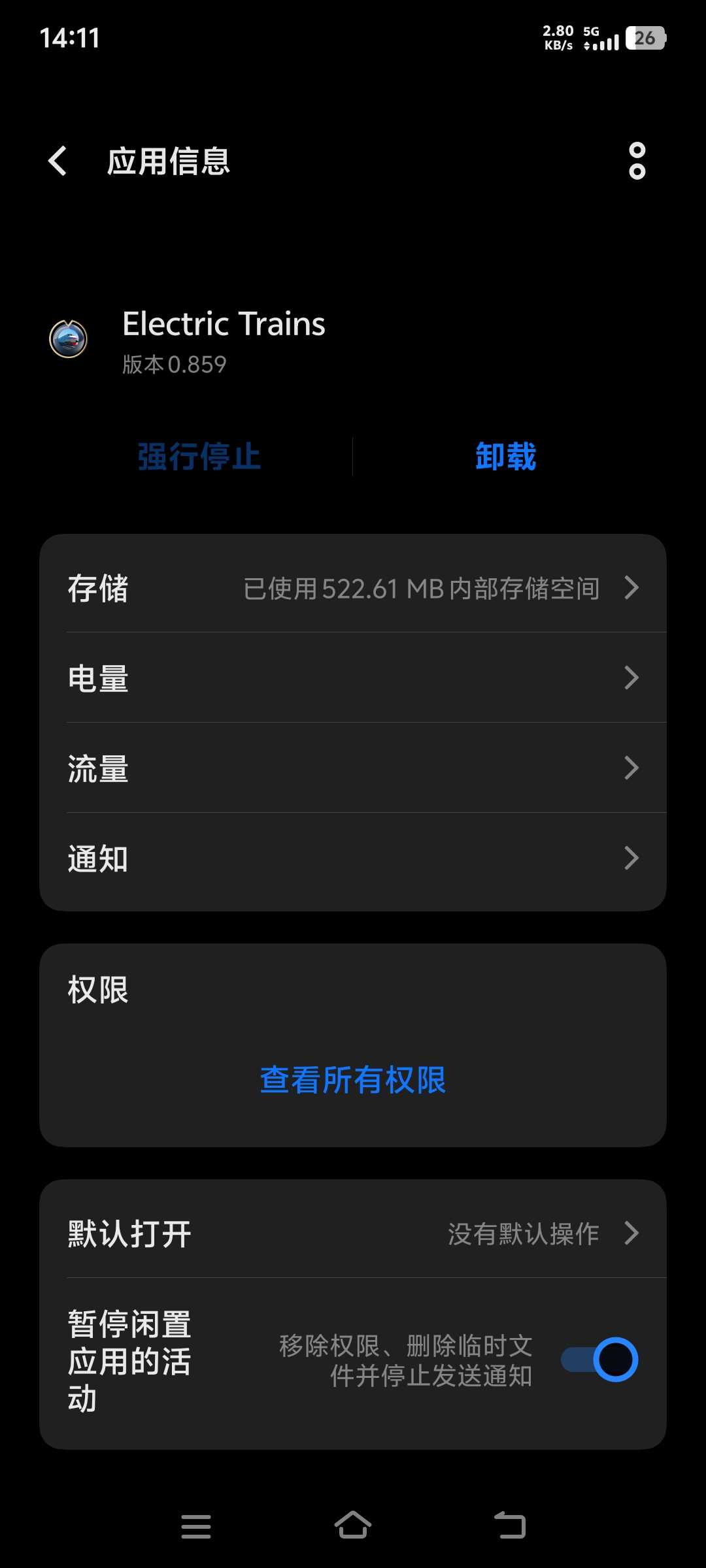Viewport: 706px width, 1568px height.
Task: Open the 通知 notification settings row
Action: (353, 858)
